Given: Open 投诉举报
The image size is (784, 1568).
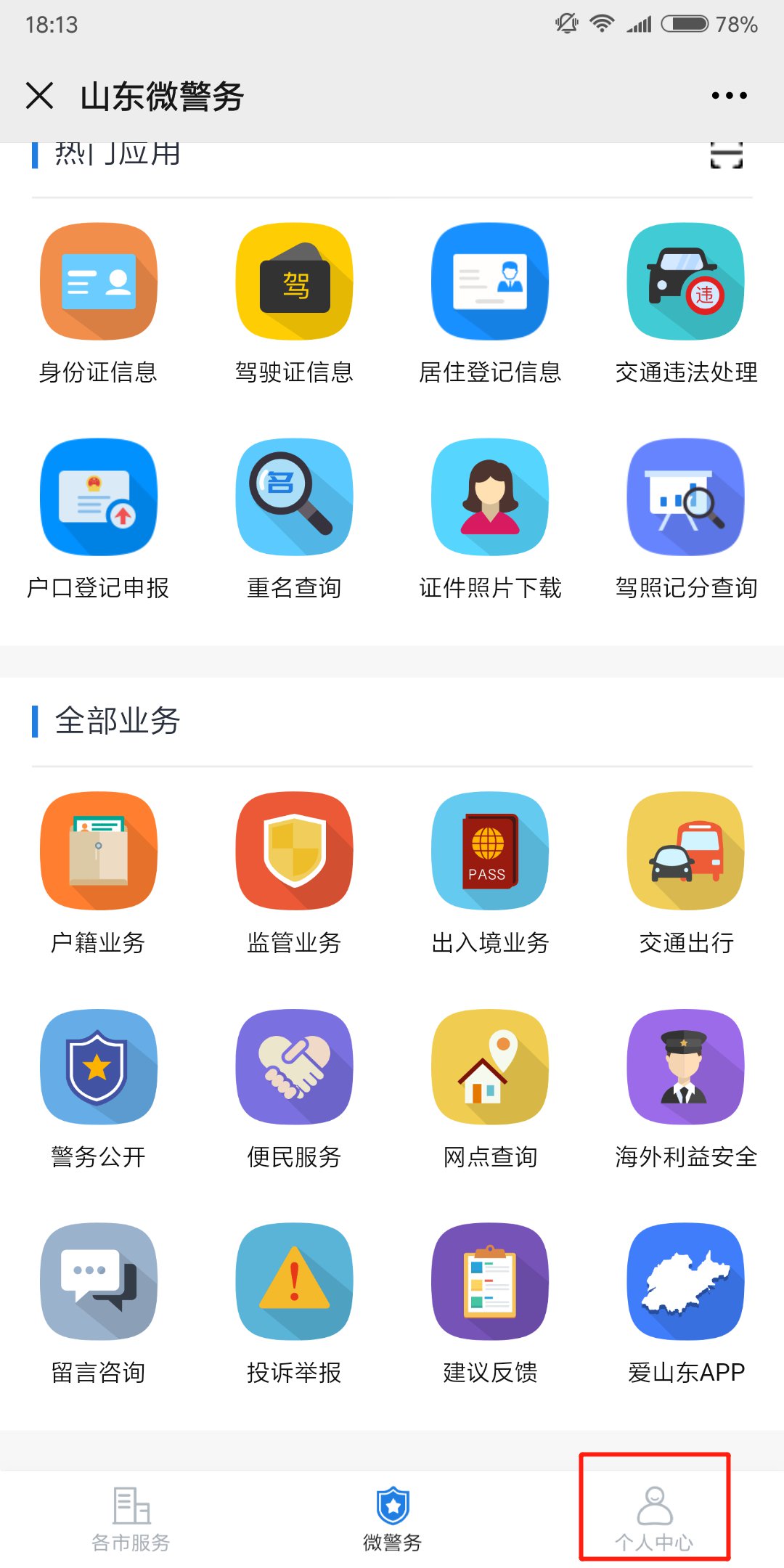Looking at the screenshot, I should 295,1282.
